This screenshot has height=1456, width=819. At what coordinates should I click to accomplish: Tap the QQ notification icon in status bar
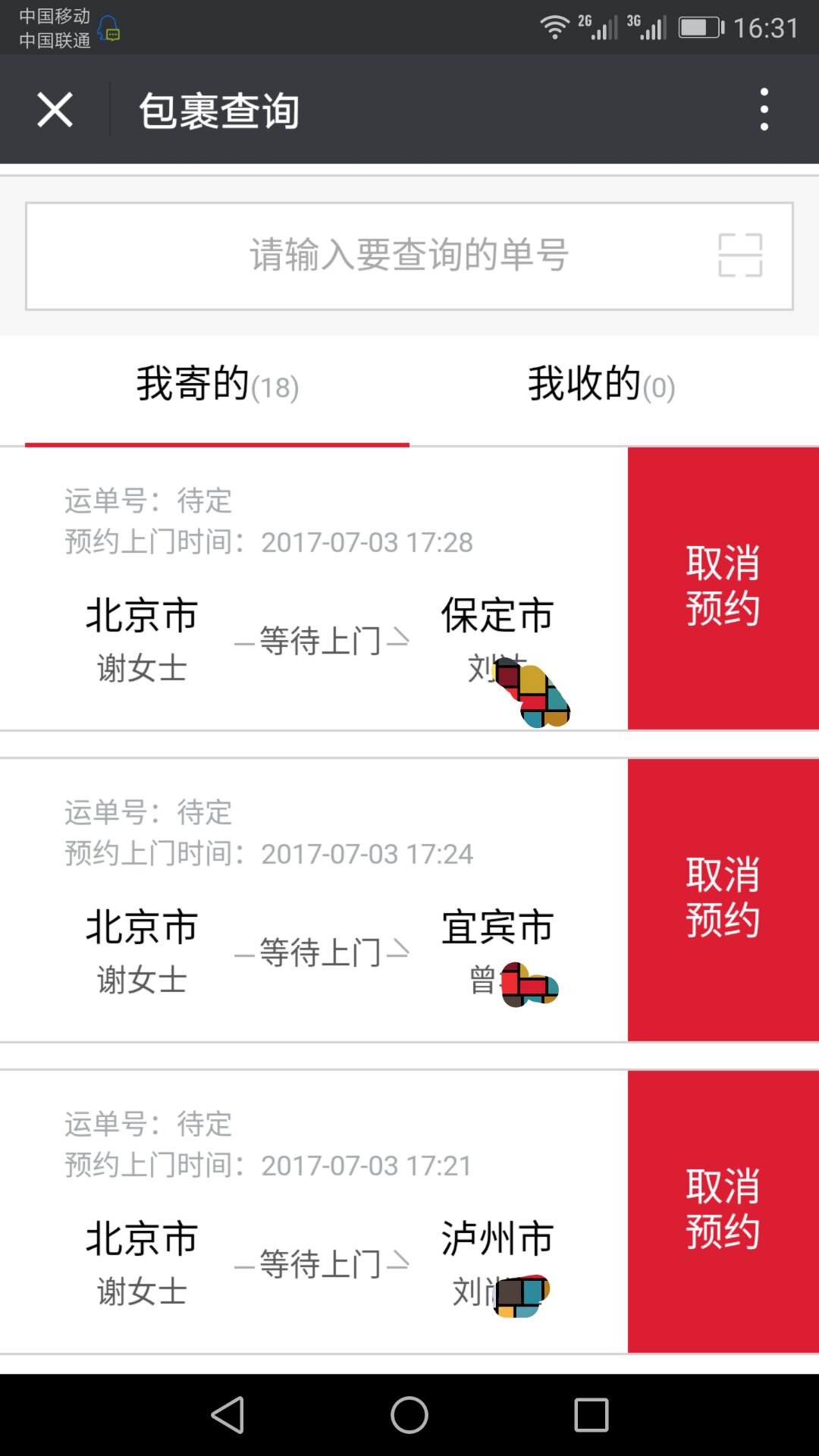[108, 27]
